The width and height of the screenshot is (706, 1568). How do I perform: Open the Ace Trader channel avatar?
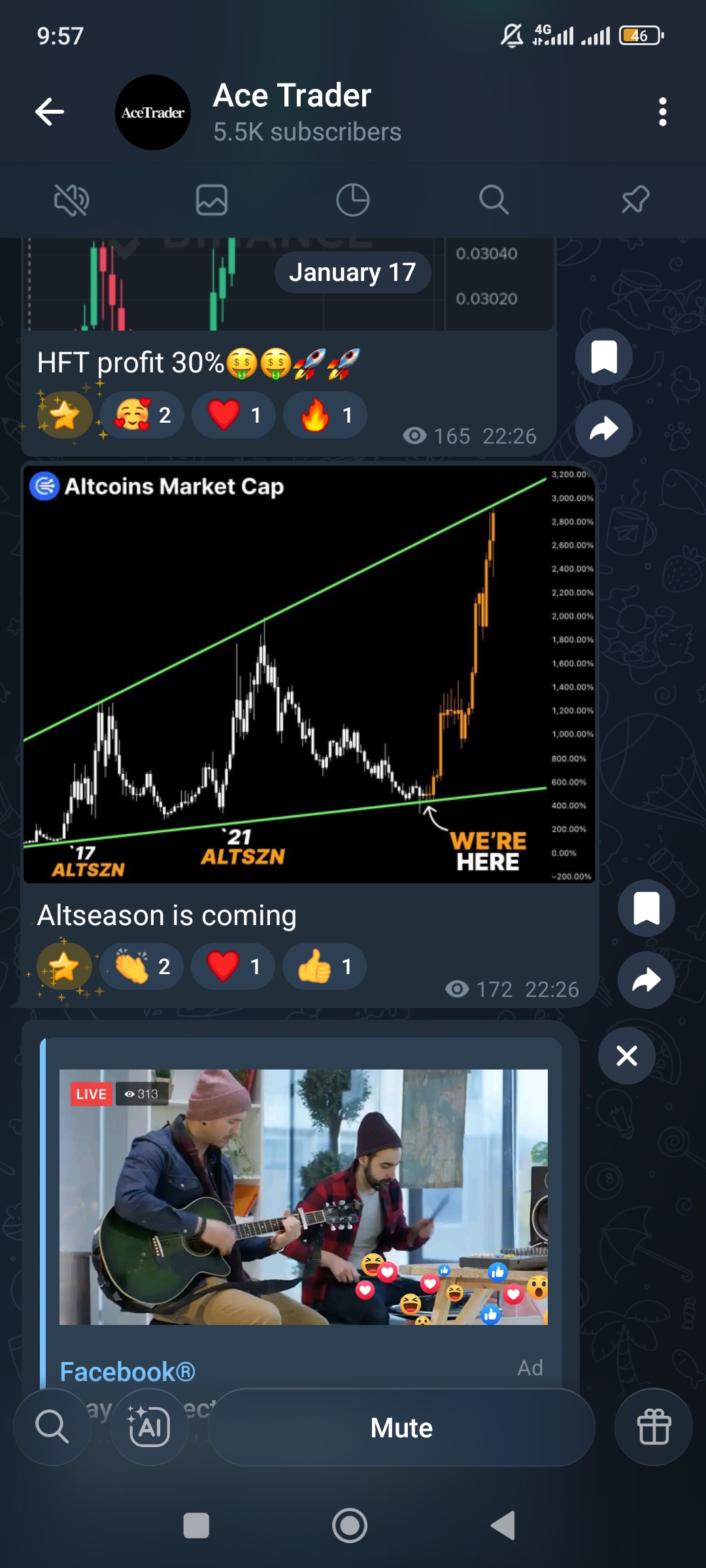[x=152, y=112]
